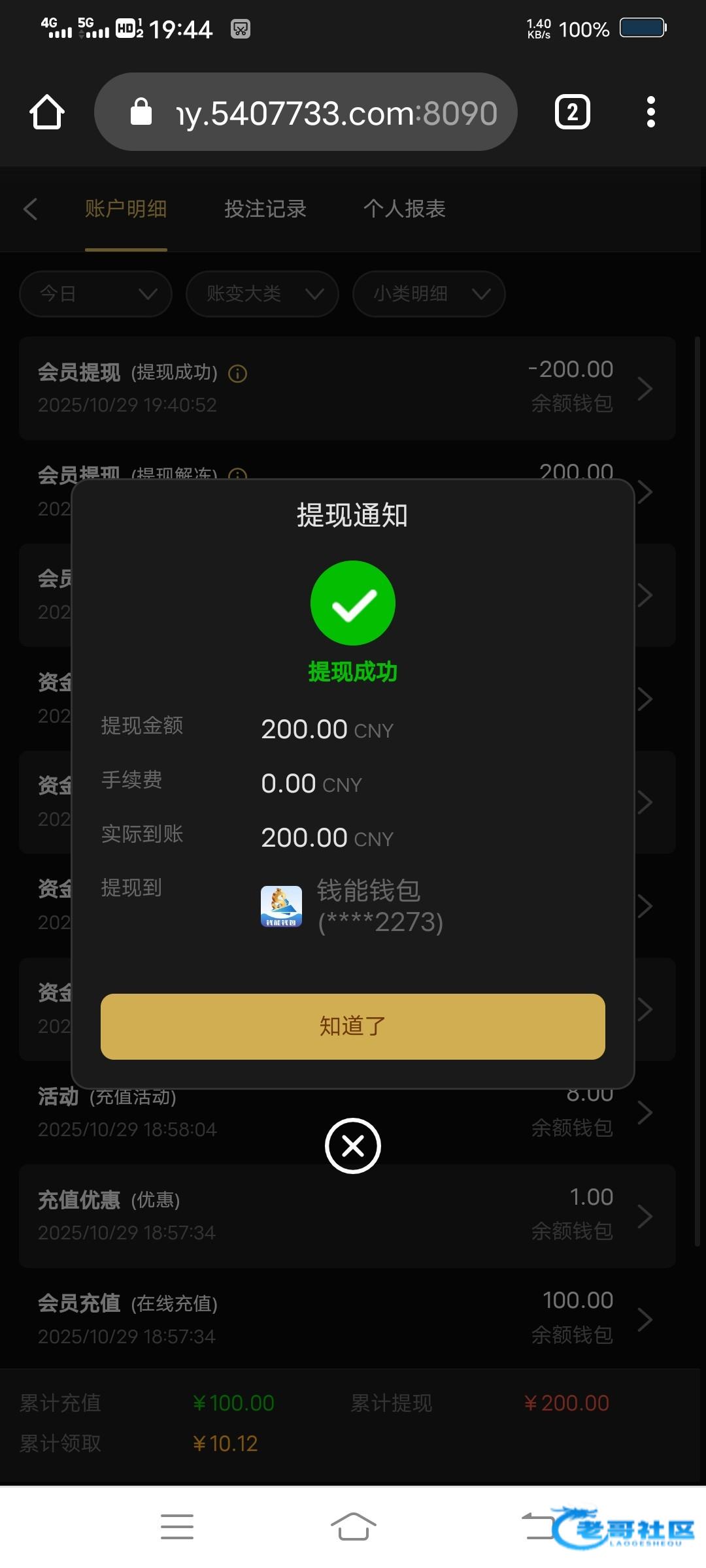Open the browser home page icon
Viewport: 706px width, 1568px height.
[x=47, y=112]
